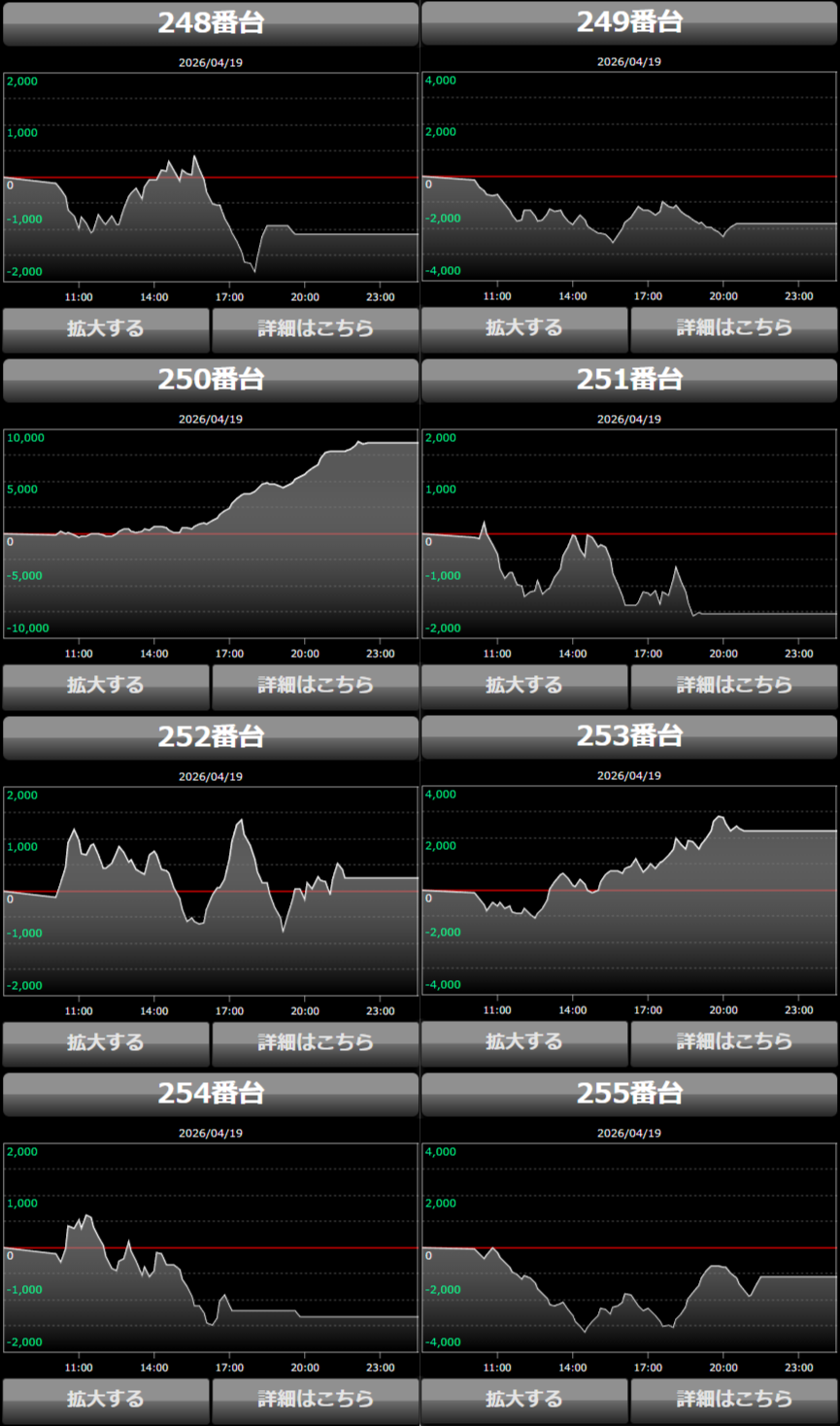
Task: View details for 249番台
Action: 734,329
